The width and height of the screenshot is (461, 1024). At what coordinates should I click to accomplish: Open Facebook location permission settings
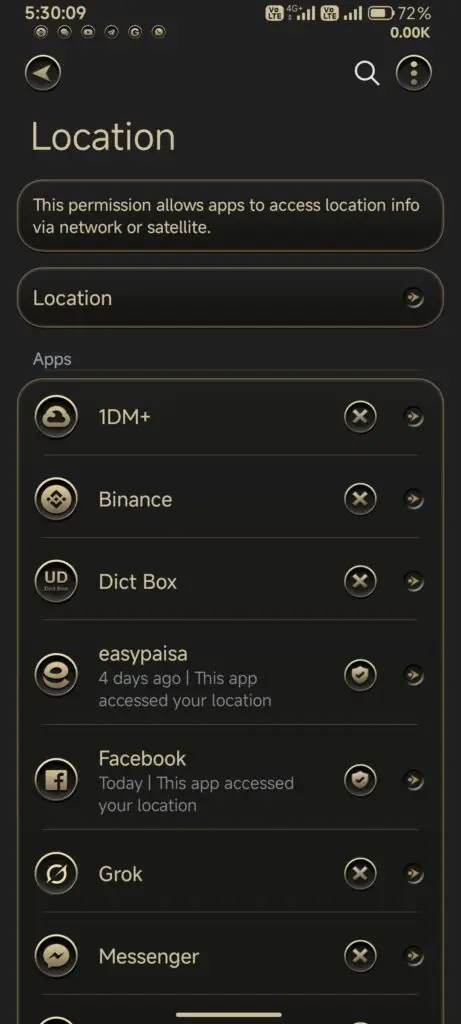230,780
